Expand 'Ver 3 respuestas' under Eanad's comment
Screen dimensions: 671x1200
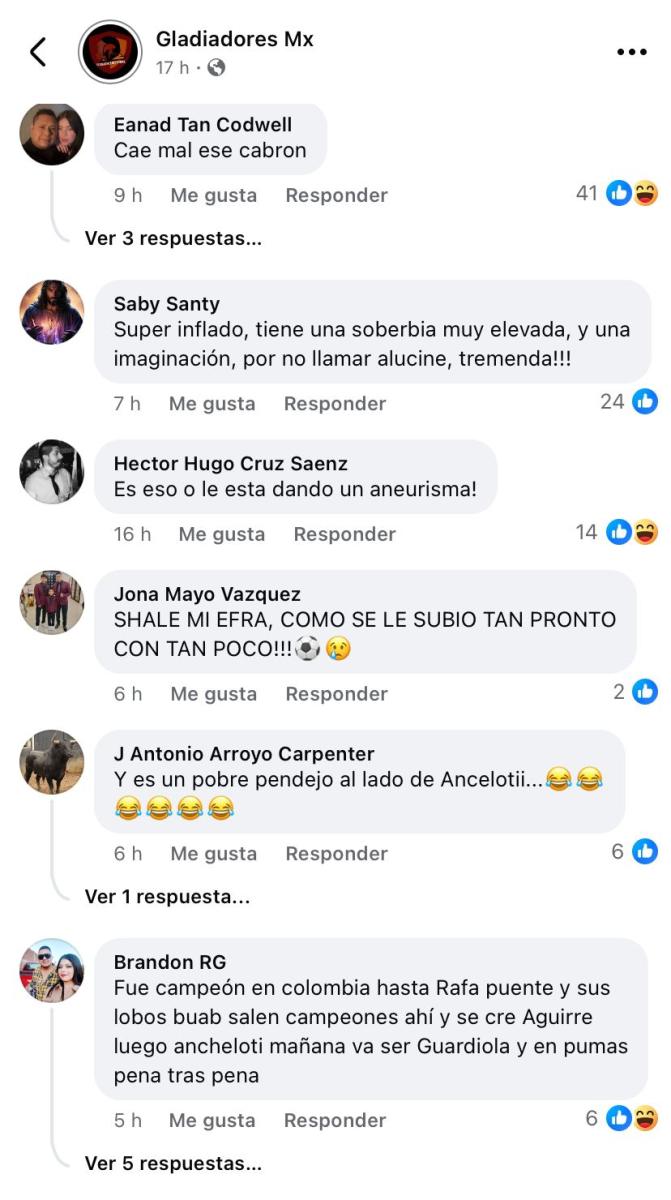(173, 238)
